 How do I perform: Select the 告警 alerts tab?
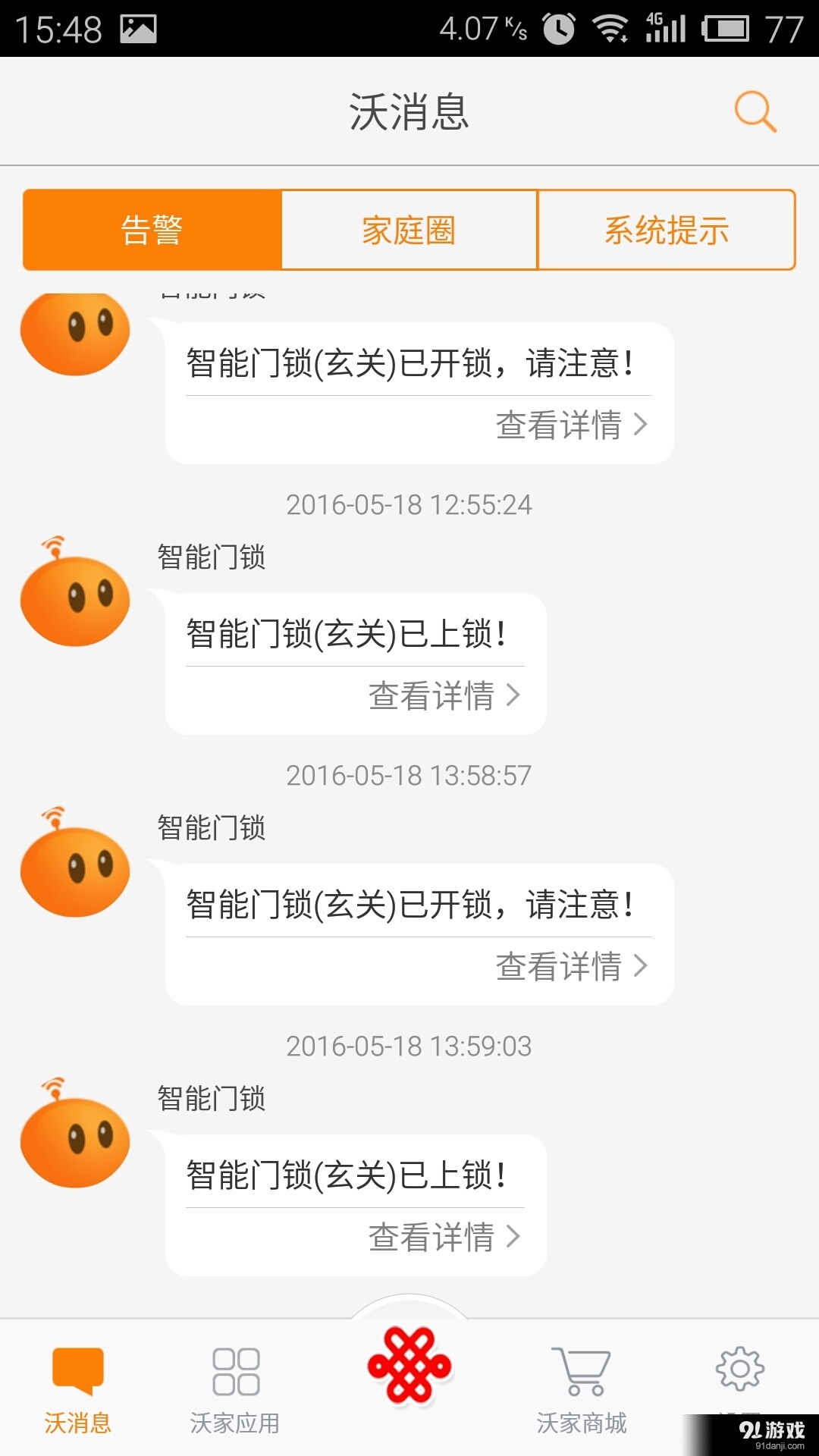point(152,230)
